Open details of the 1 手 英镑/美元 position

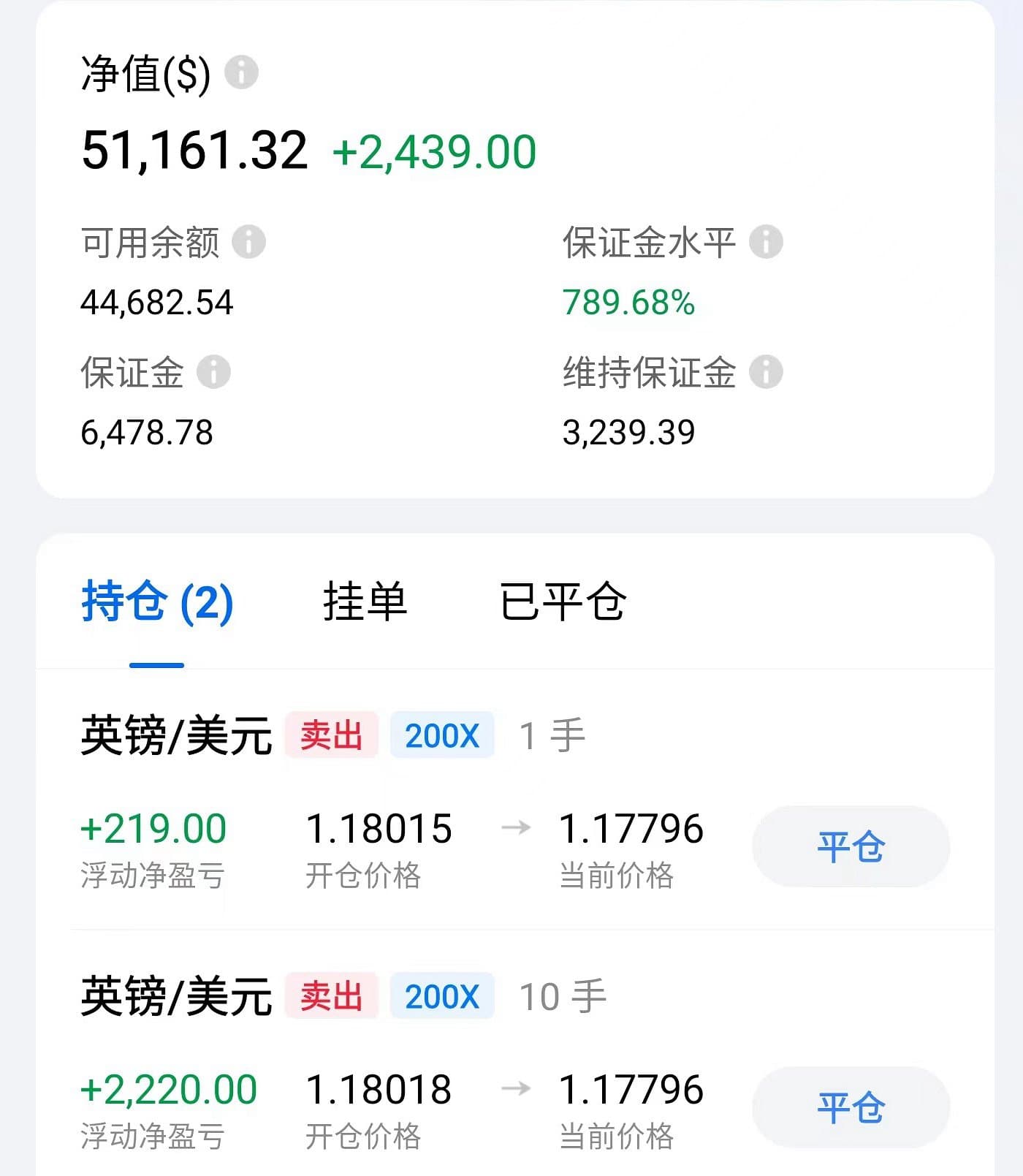175,735
